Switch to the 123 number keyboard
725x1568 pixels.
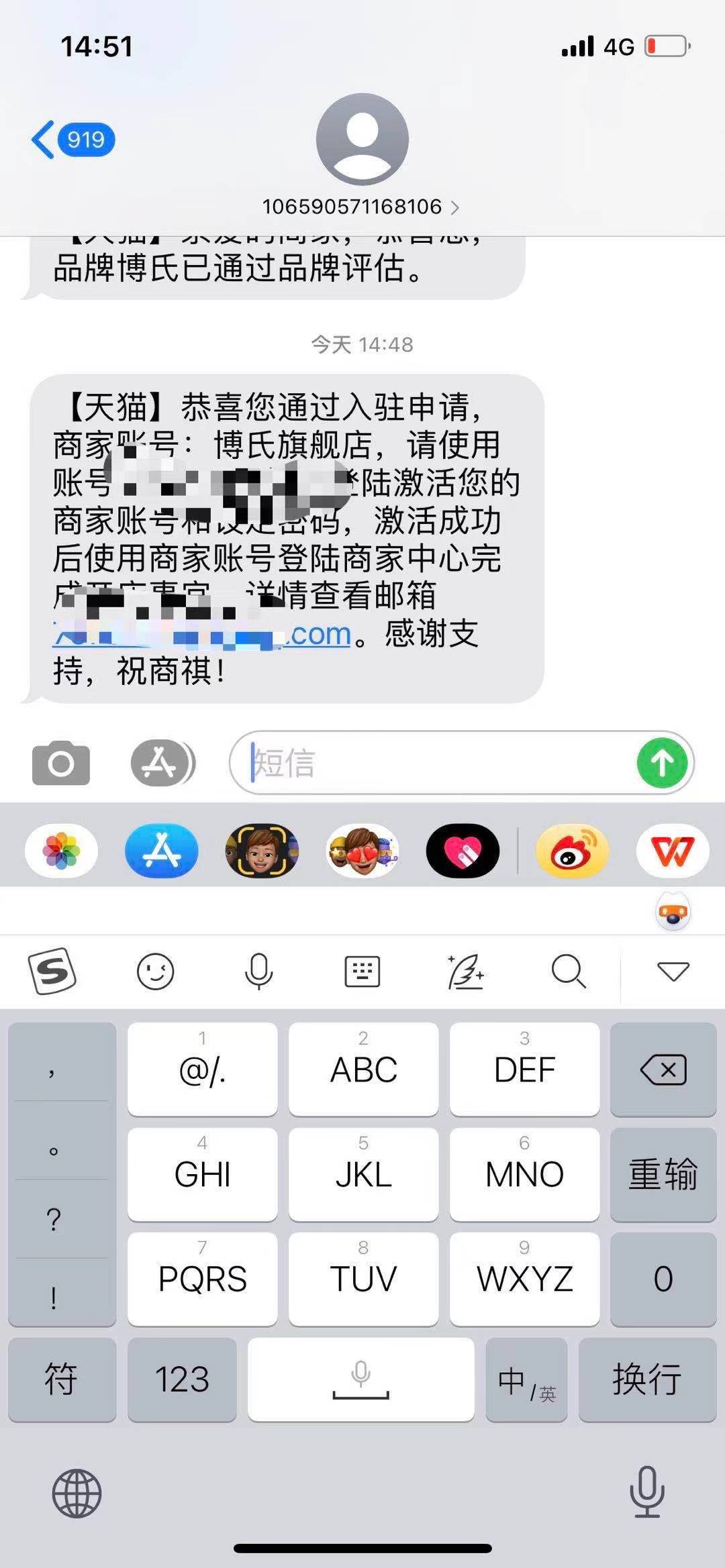[x=182, y=1379]
